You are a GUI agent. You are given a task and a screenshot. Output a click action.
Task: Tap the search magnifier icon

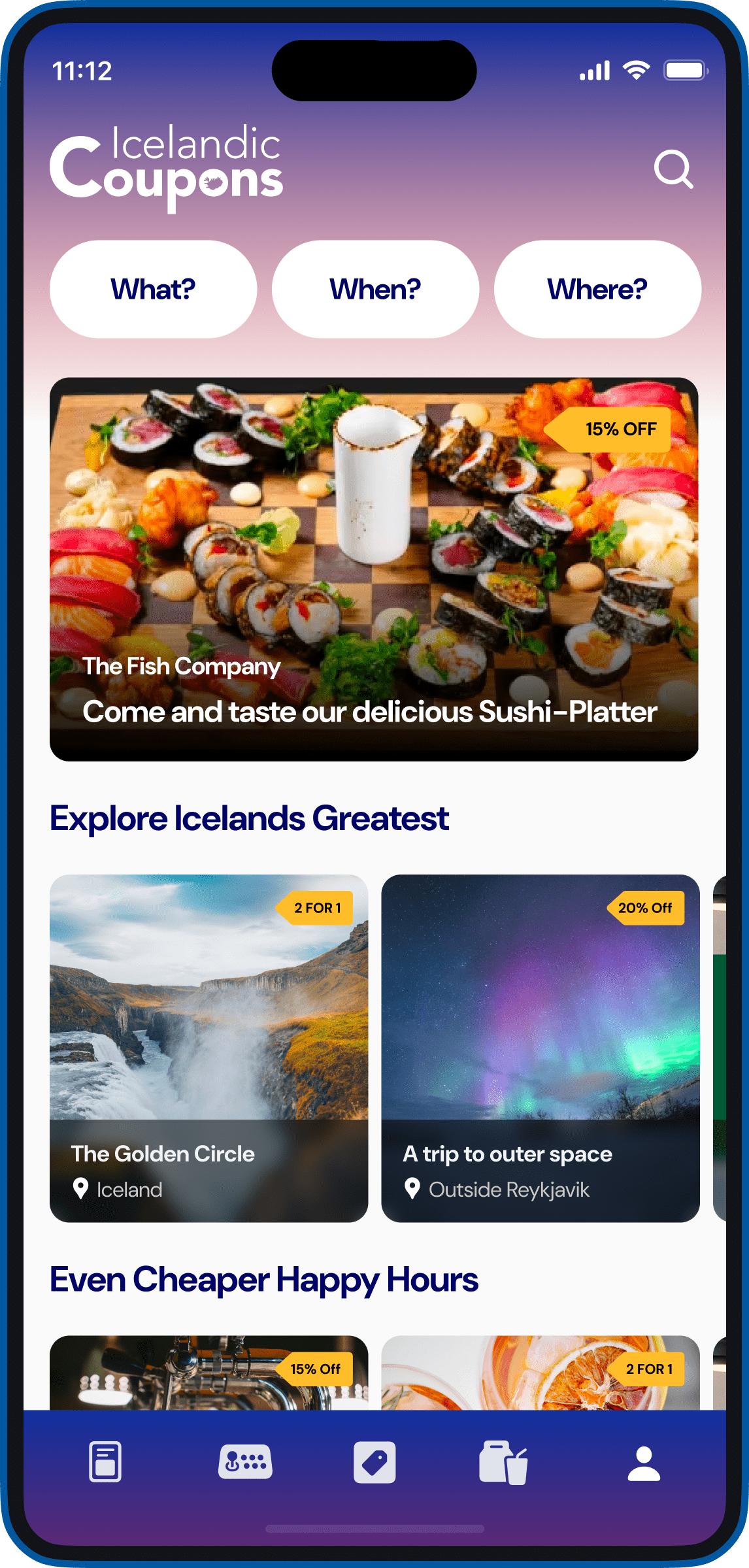click(x=674, y=170)
